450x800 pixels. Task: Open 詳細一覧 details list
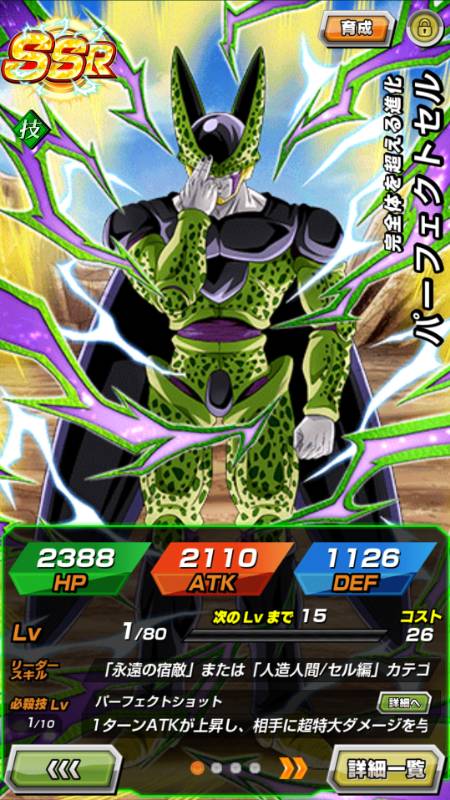coord(386,769)
